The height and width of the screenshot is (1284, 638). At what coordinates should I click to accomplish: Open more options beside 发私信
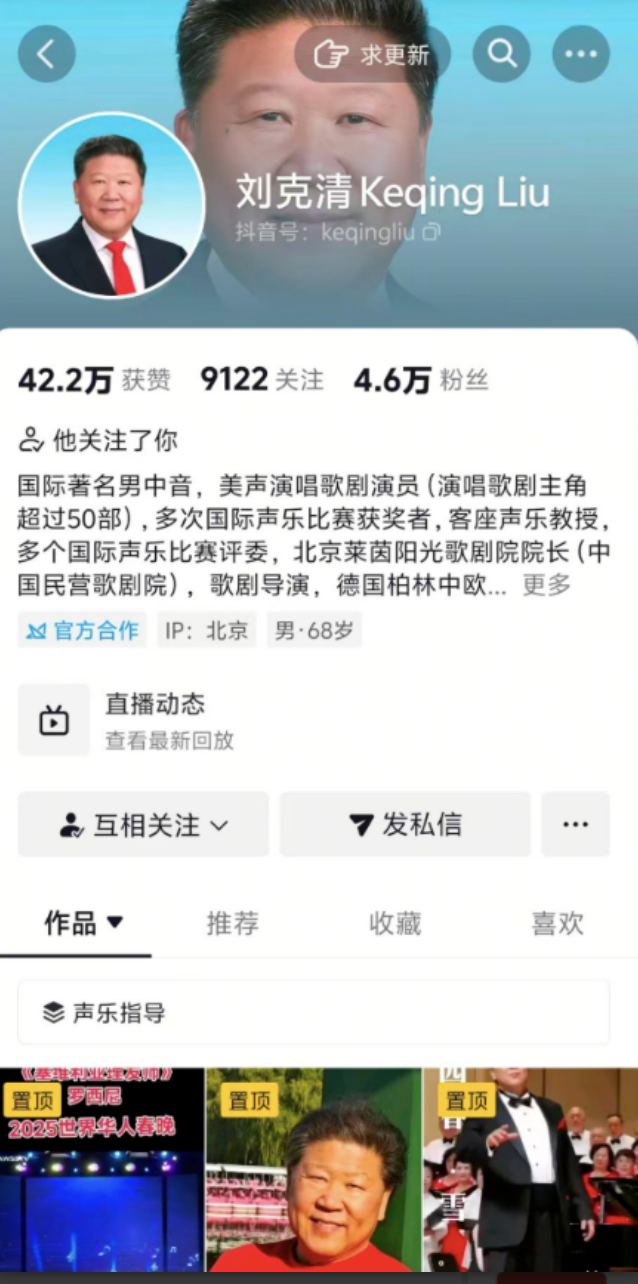point(575,825)
